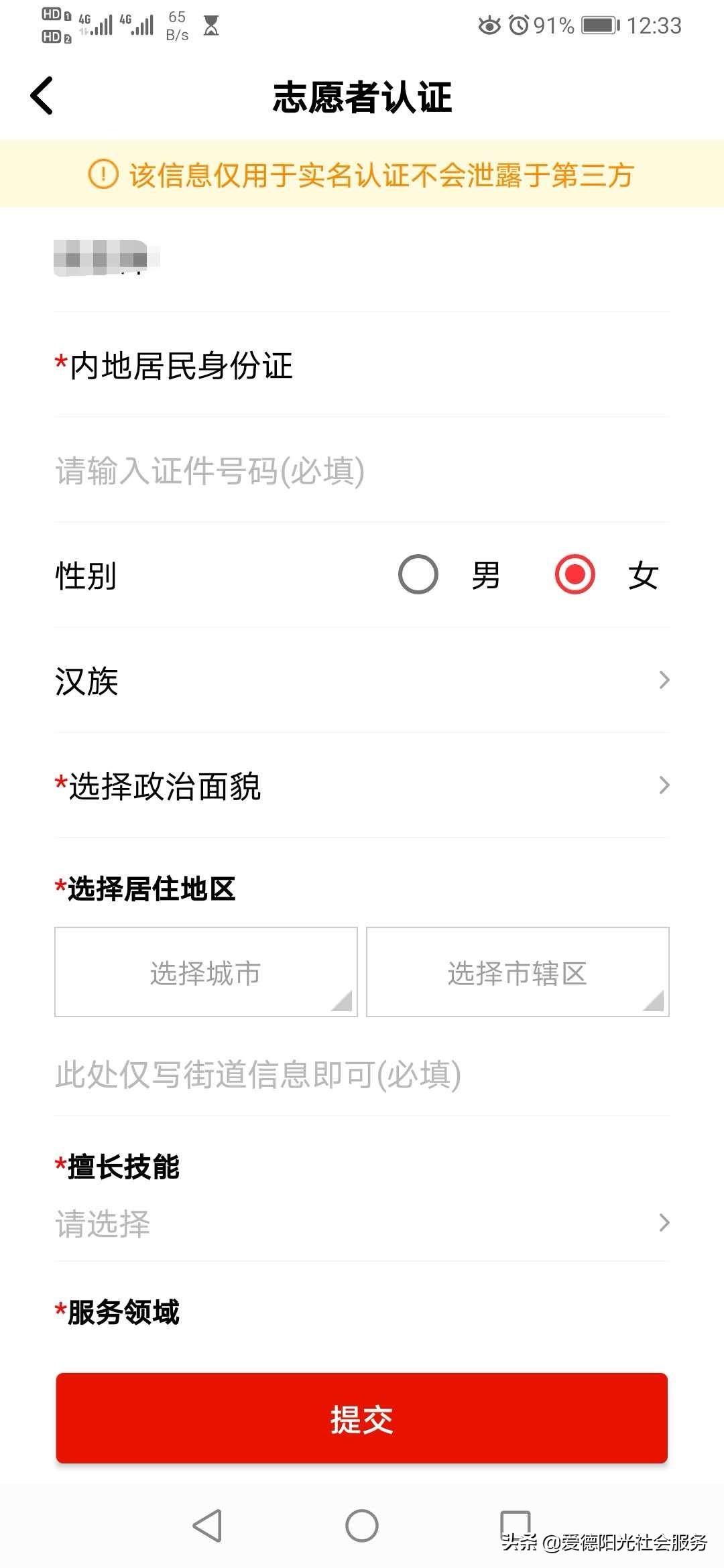
Task: Go back from 志愿者认证 page
Action: [42, 96]
